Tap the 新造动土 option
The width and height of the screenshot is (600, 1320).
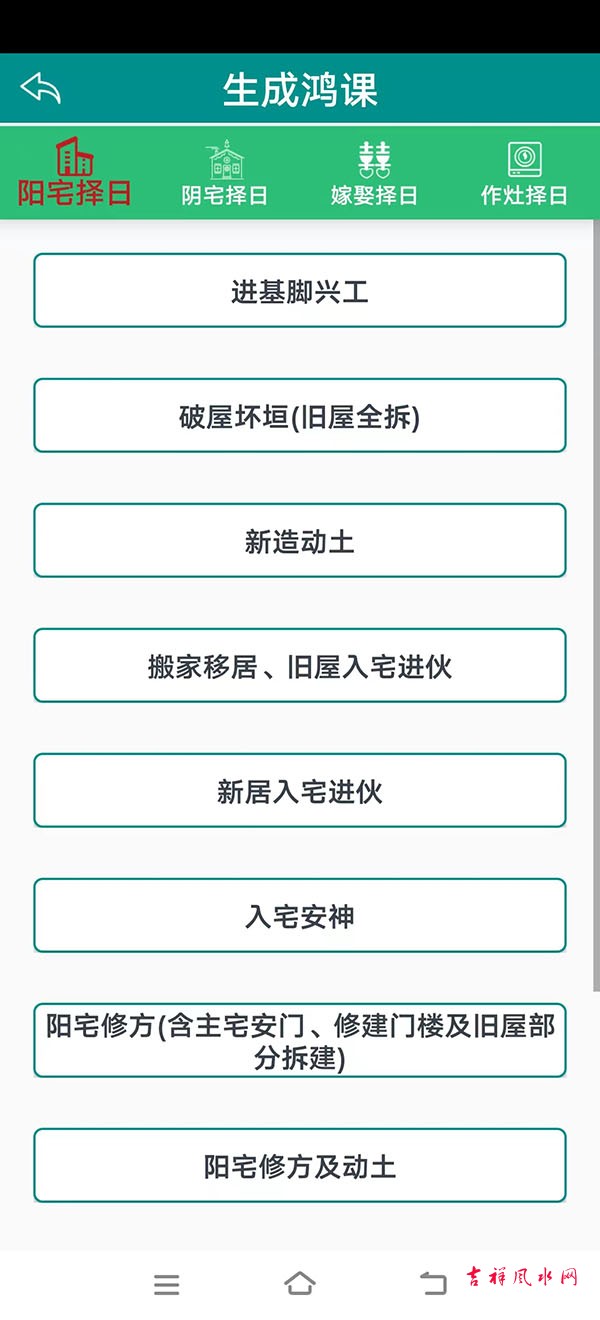click(300, 541)
